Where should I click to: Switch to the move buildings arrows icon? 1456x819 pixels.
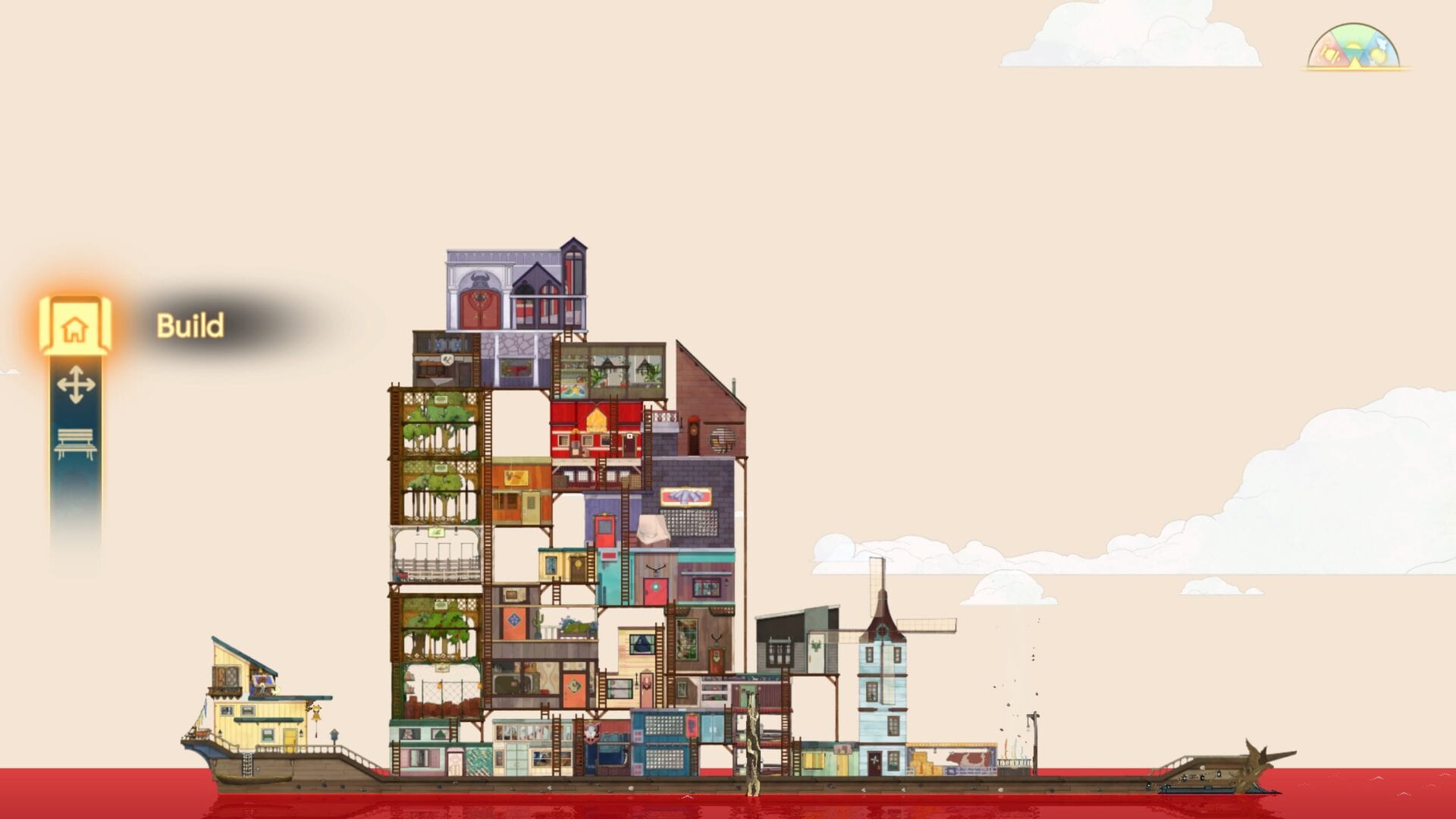coord(76,384)
